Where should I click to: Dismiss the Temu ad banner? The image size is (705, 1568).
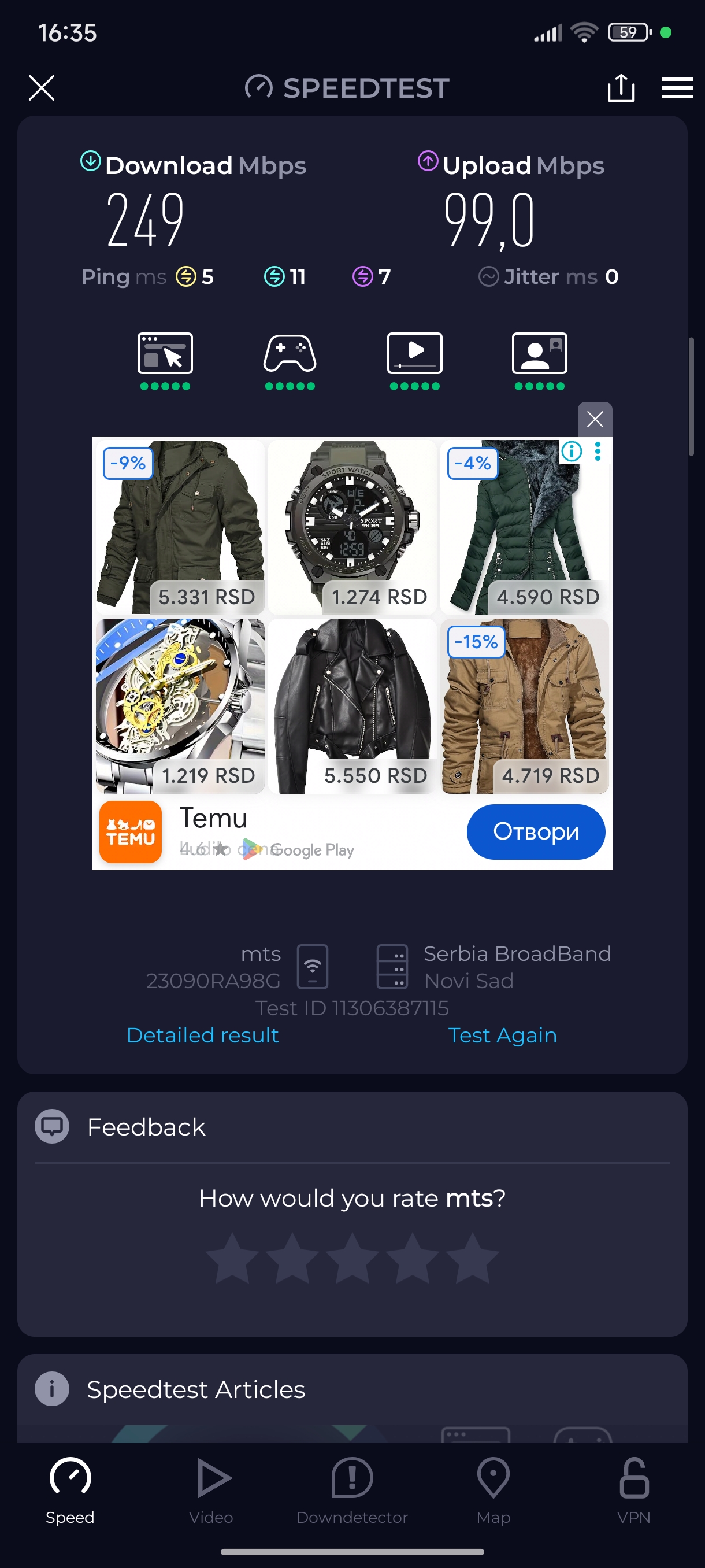594,419
